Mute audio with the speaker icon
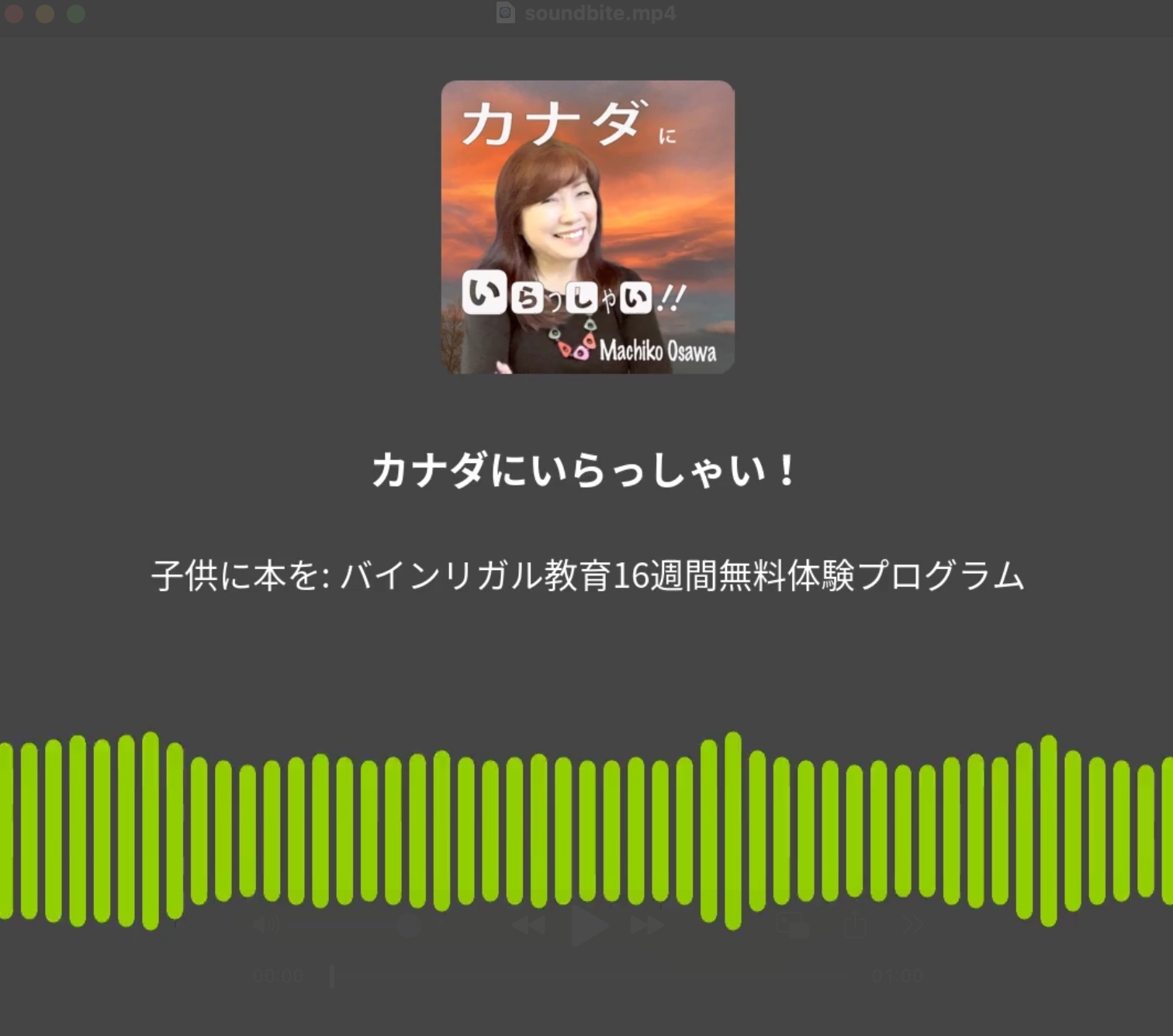This screenshot has width=1173, height=1036. coord(266,924)
